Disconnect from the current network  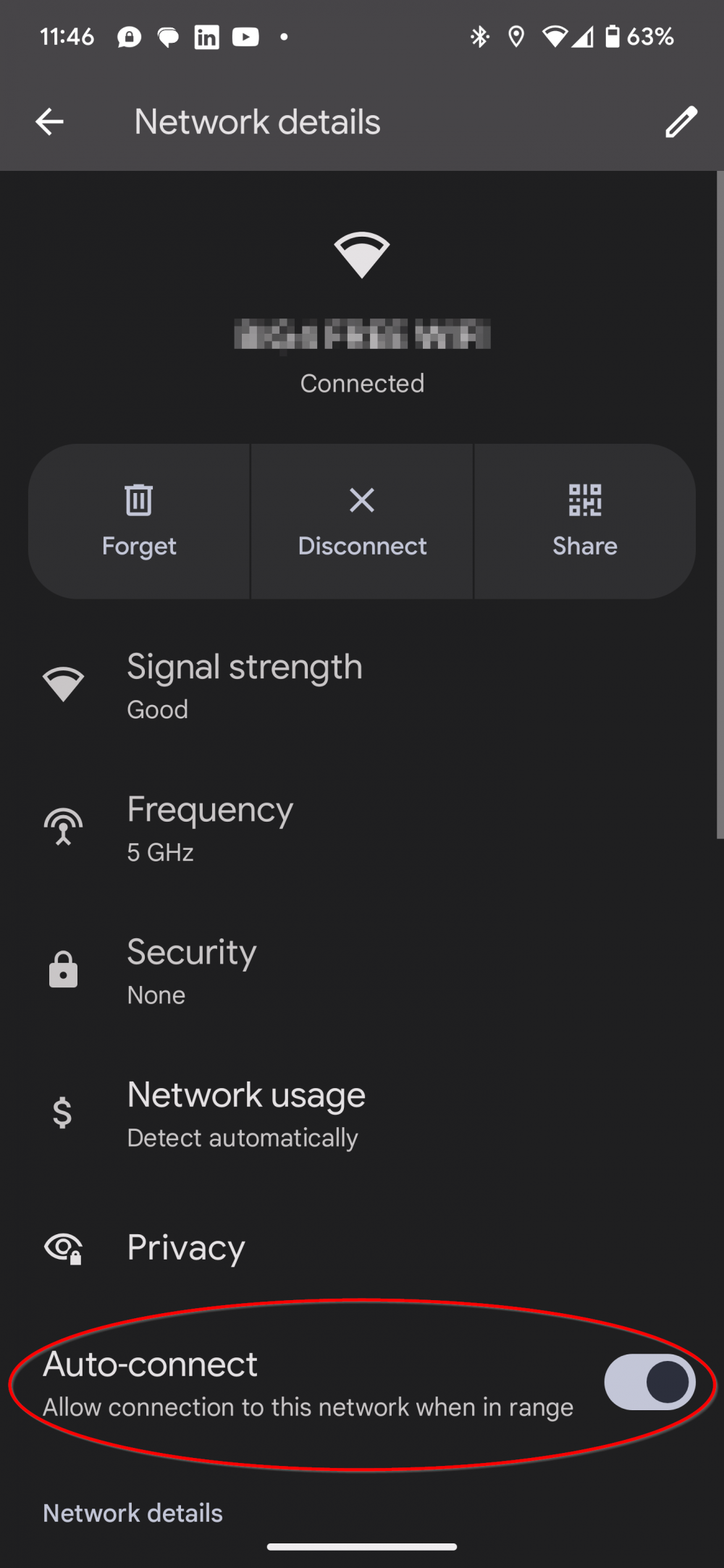pyautogui.click(x=361, y=521)
